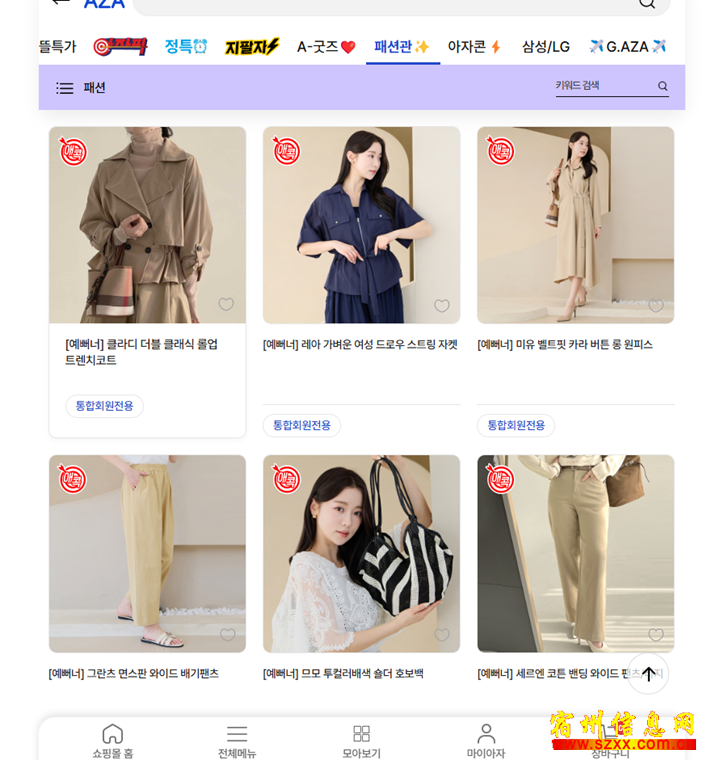Switch to the 정특 tab
Viewport: 720px width, 760px height.
[x=185, y=46]
